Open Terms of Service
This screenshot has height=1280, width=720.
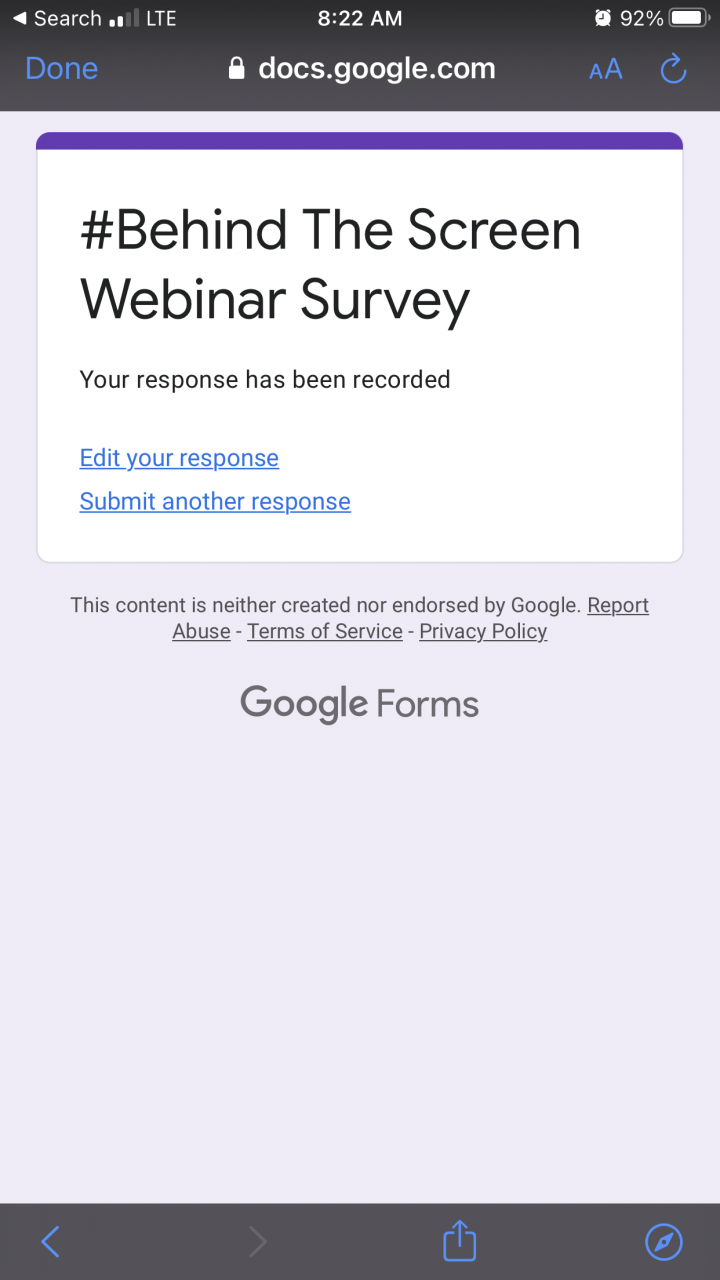point(325,631)
